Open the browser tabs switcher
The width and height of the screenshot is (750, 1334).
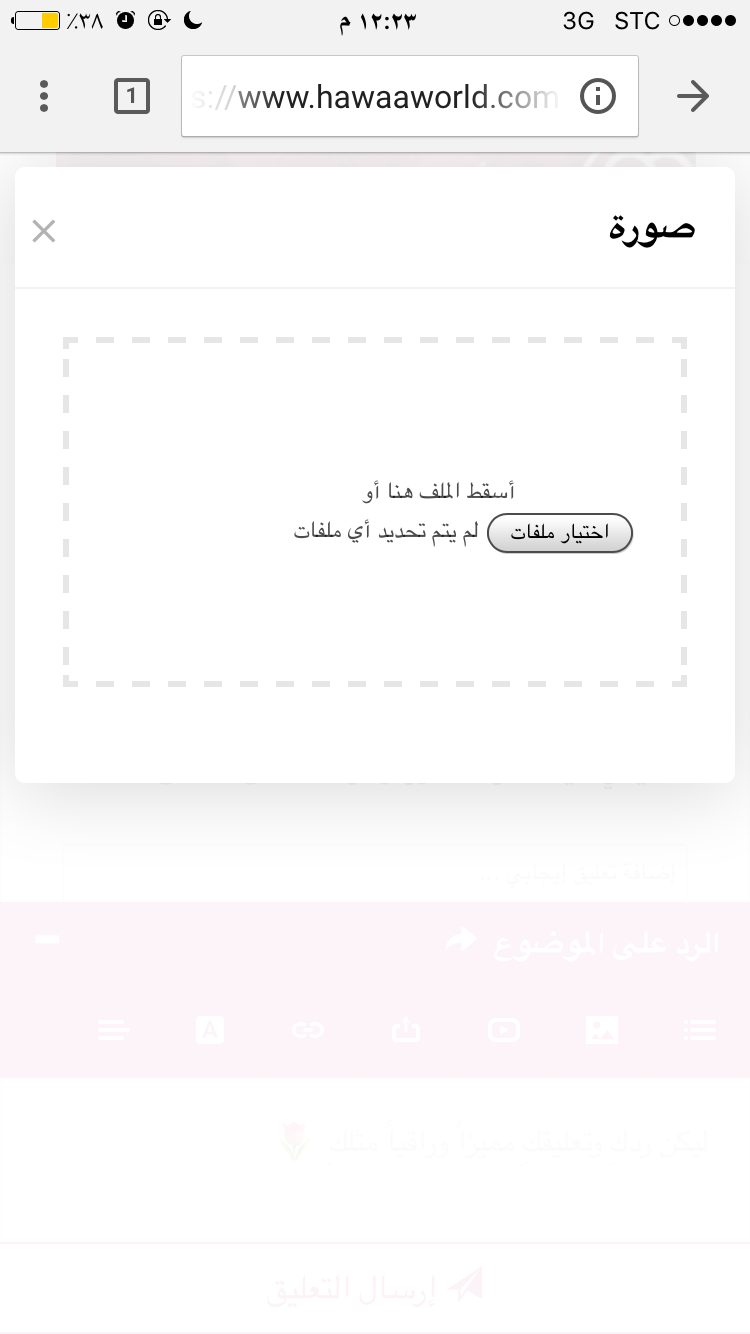coord(132,97)
